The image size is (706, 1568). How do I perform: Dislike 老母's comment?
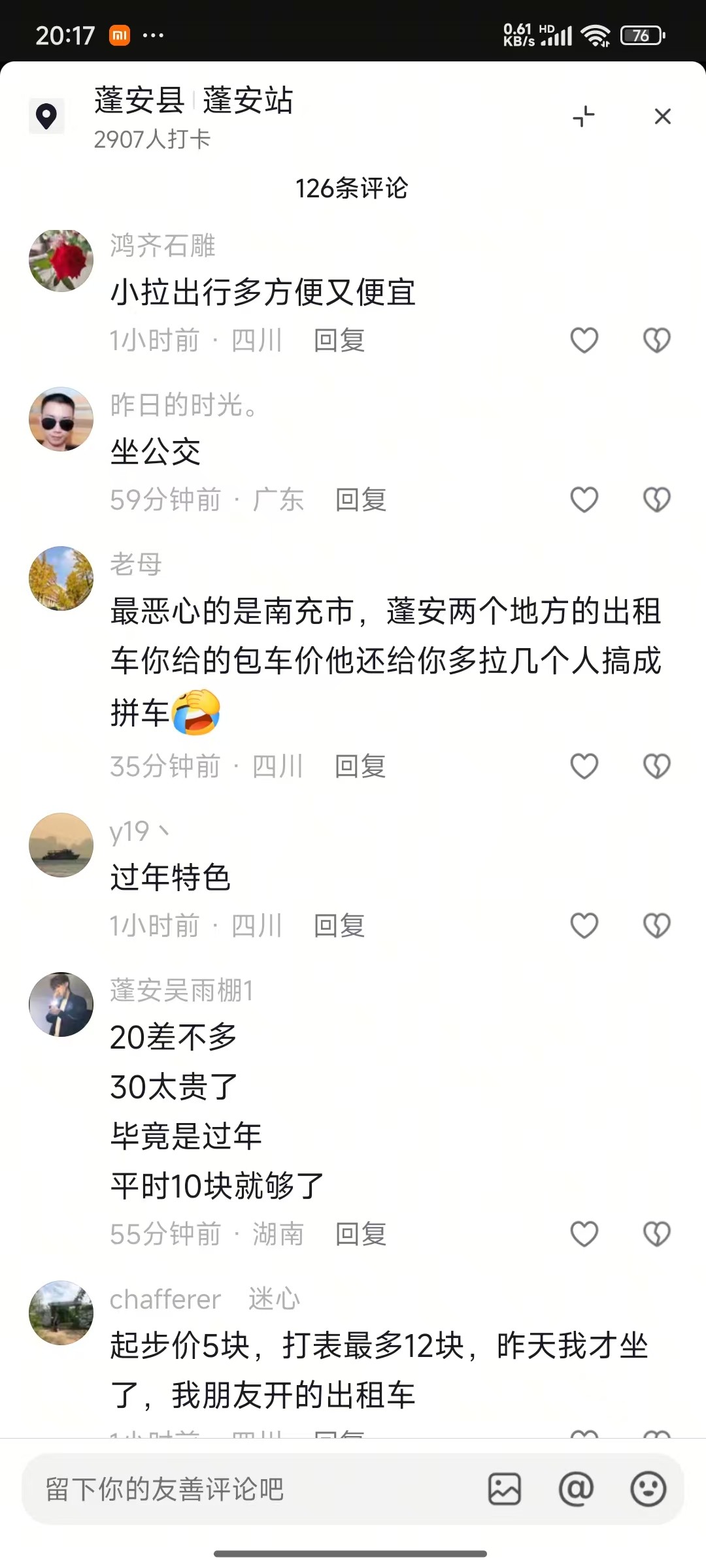coord(656,766)
